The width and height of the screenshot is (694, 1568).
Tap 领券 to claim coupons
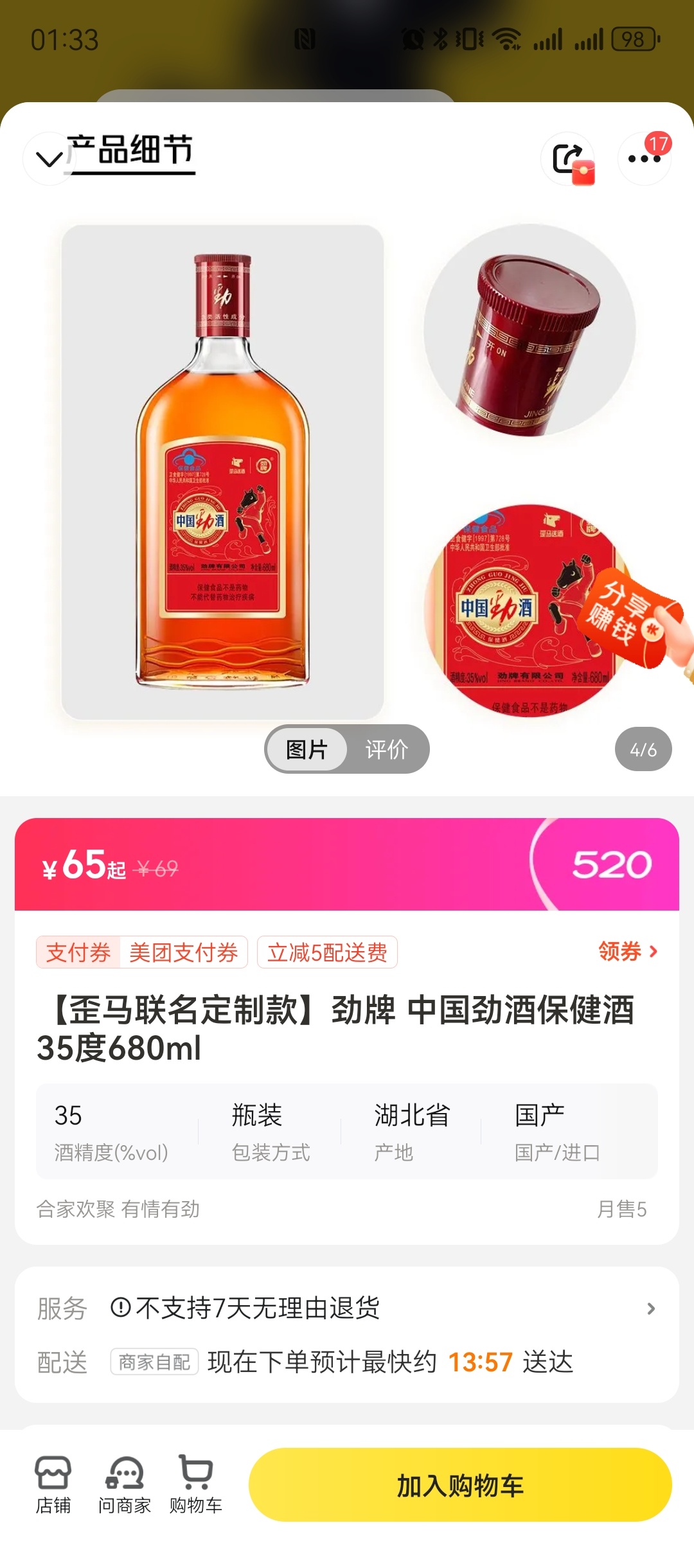[x=627, y=951]
